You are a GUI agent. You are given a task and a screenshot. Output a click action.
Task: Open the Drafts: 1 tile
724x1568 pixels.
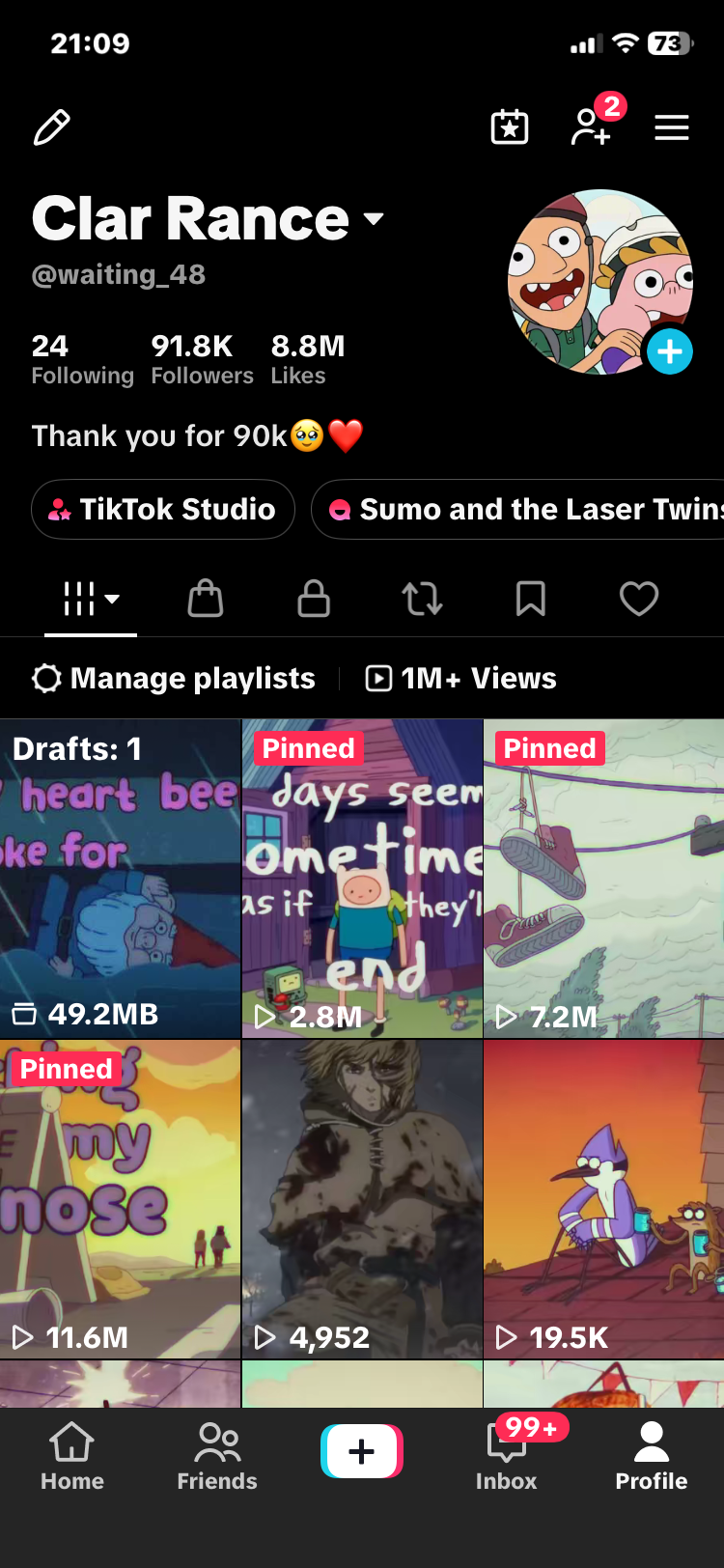120,879
